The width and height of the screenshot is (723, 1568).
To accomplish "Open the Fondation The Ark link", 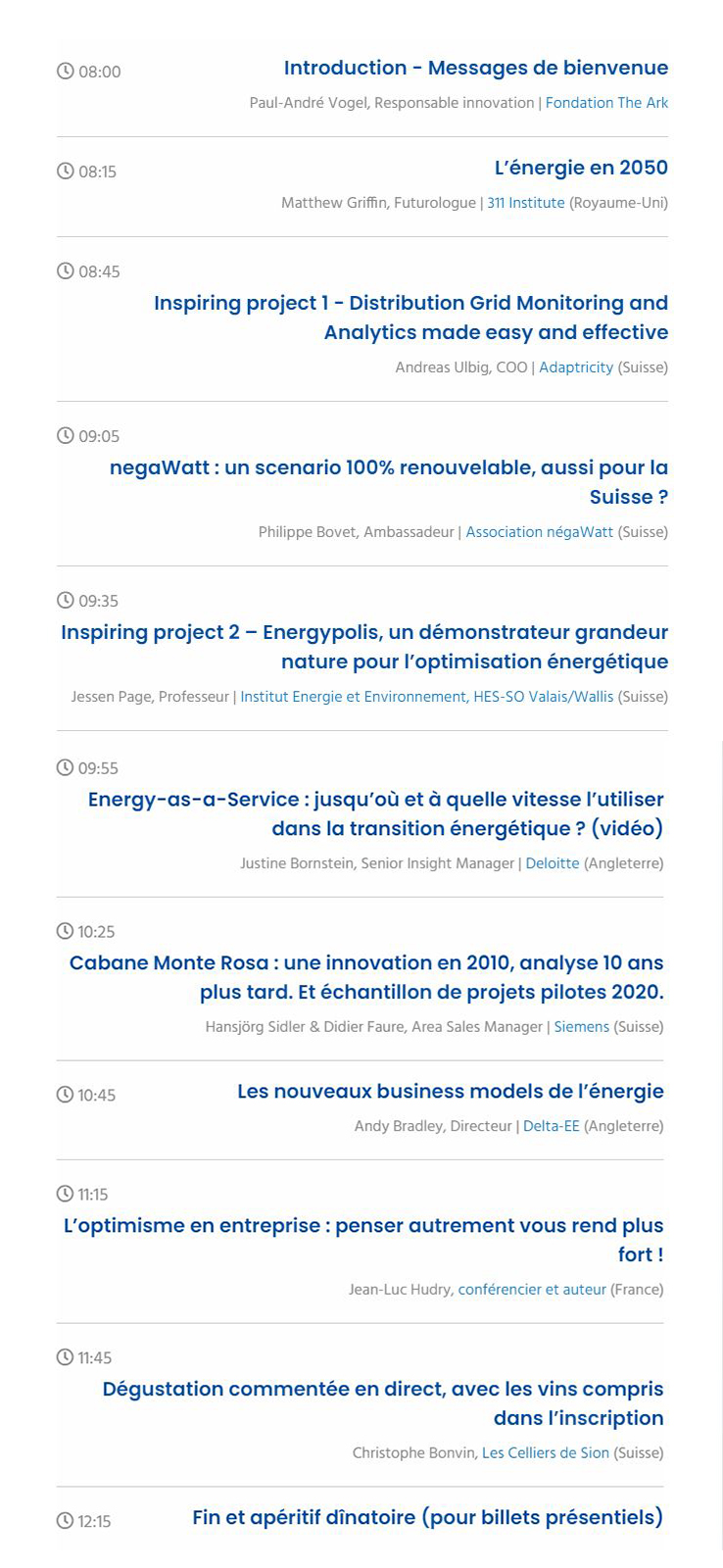I will point(606,103).
